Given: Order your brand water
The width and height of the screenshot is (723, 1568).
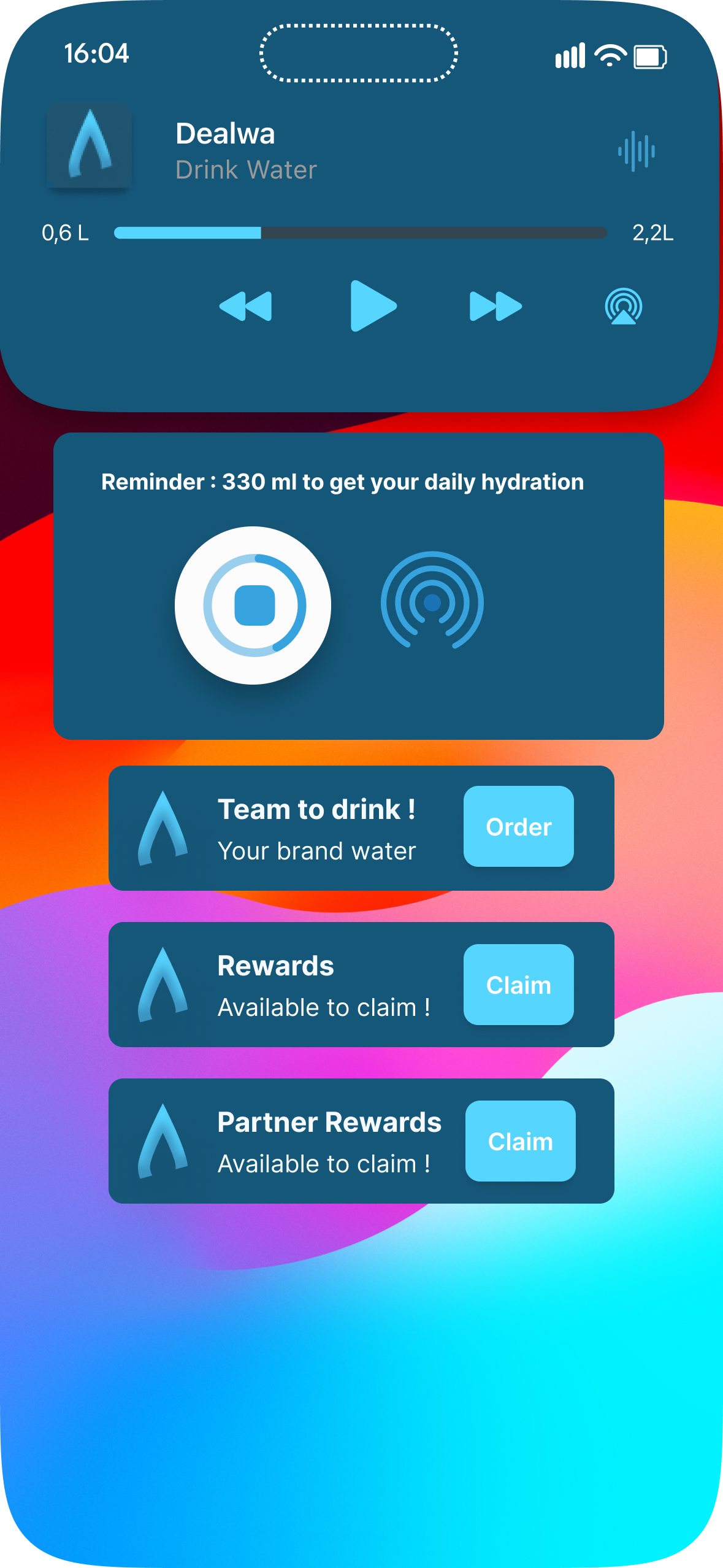Looking at the screenshot, I should coord(518,826).
